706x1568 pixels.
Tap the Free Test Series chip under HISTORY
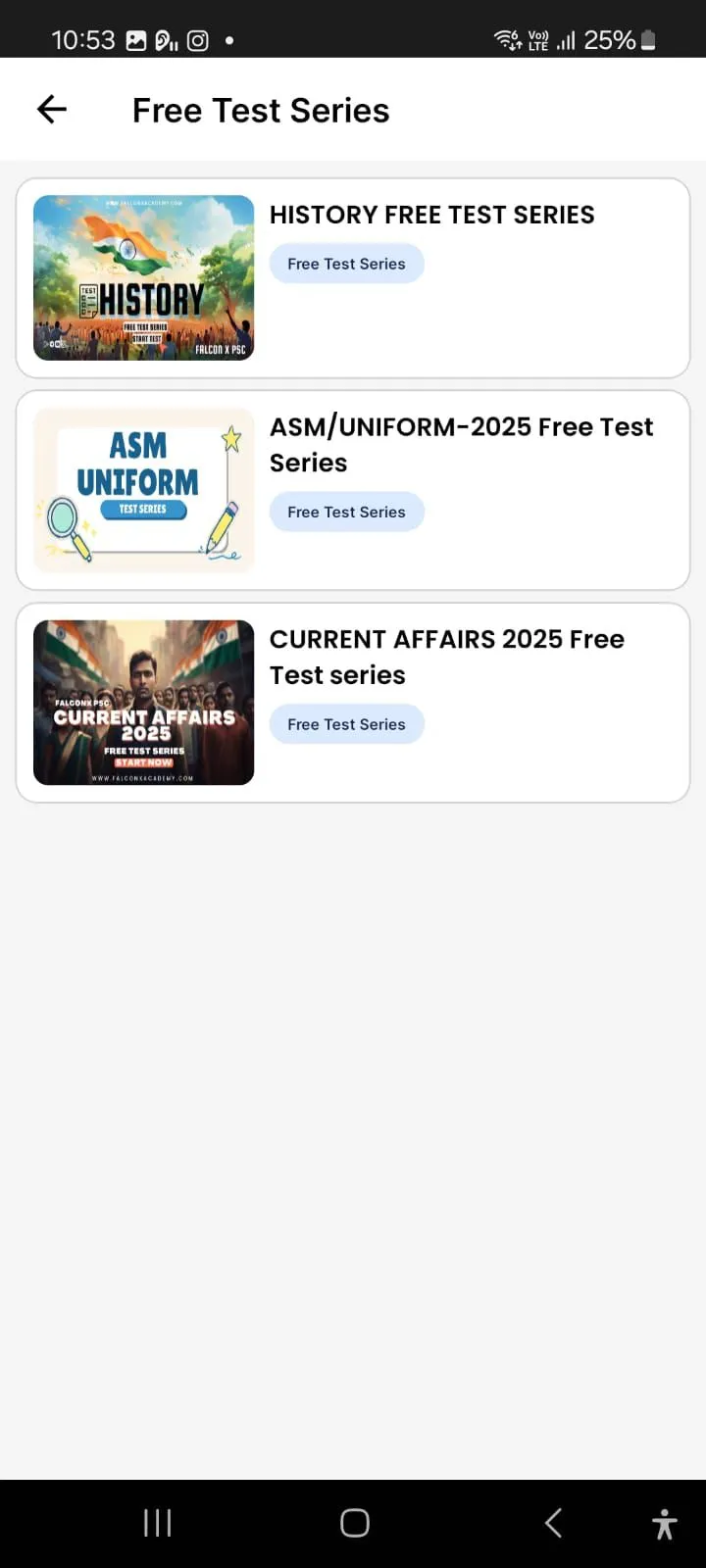point(346,263)
